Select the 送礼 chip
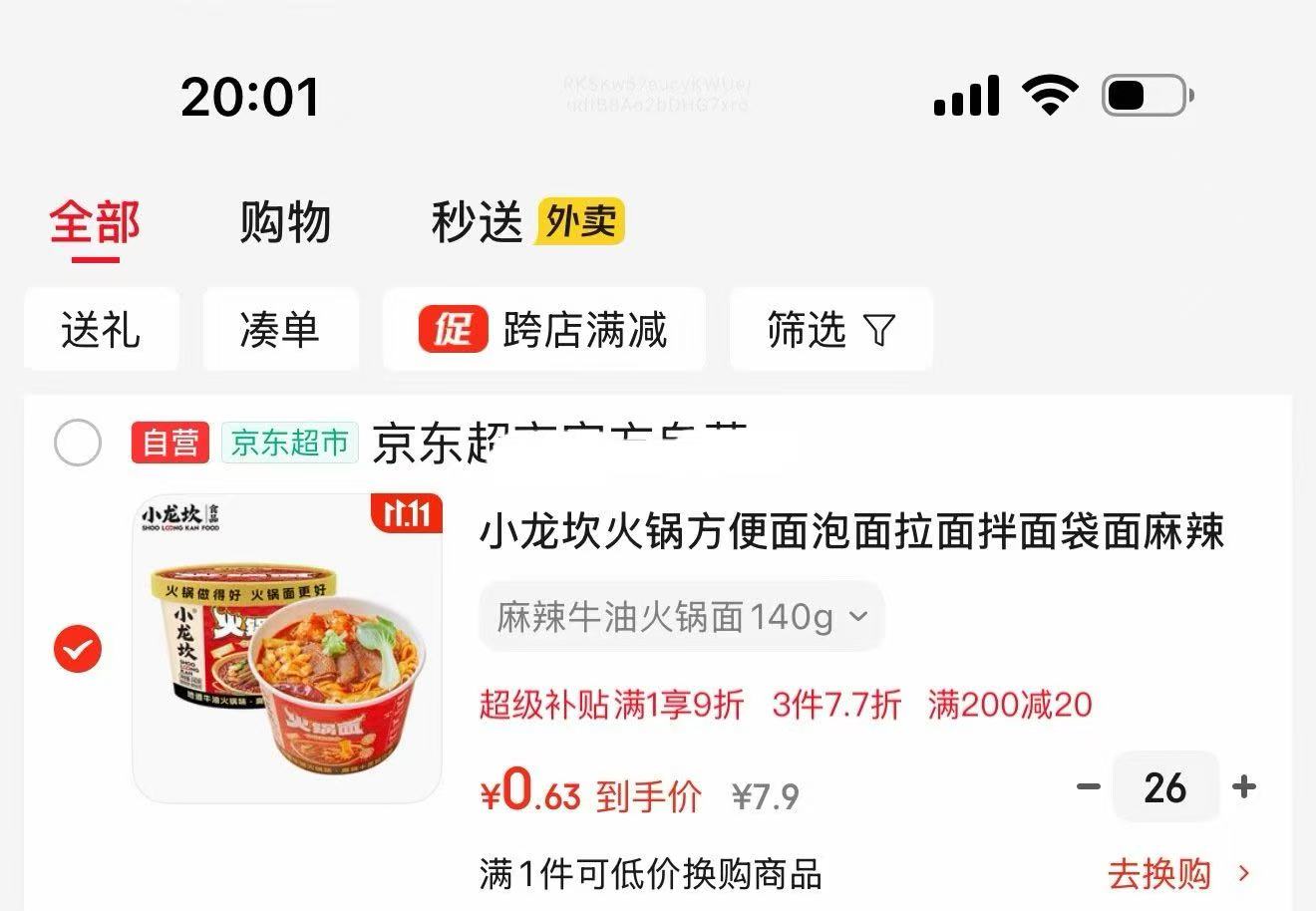This screenshot has width=1316, height=911. [102, 330]
